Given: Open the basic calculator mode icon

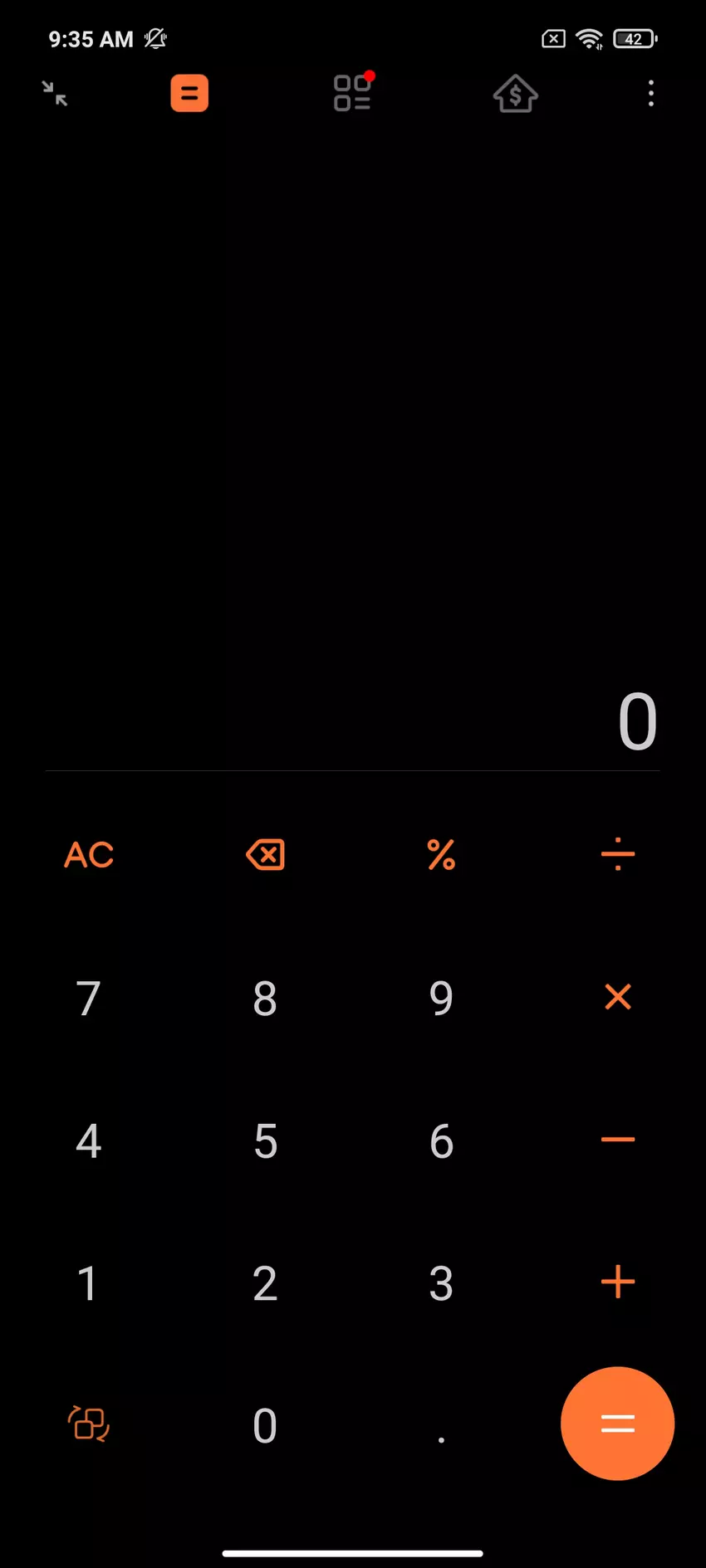Looking at the screenshot, I should pos(189,93).
